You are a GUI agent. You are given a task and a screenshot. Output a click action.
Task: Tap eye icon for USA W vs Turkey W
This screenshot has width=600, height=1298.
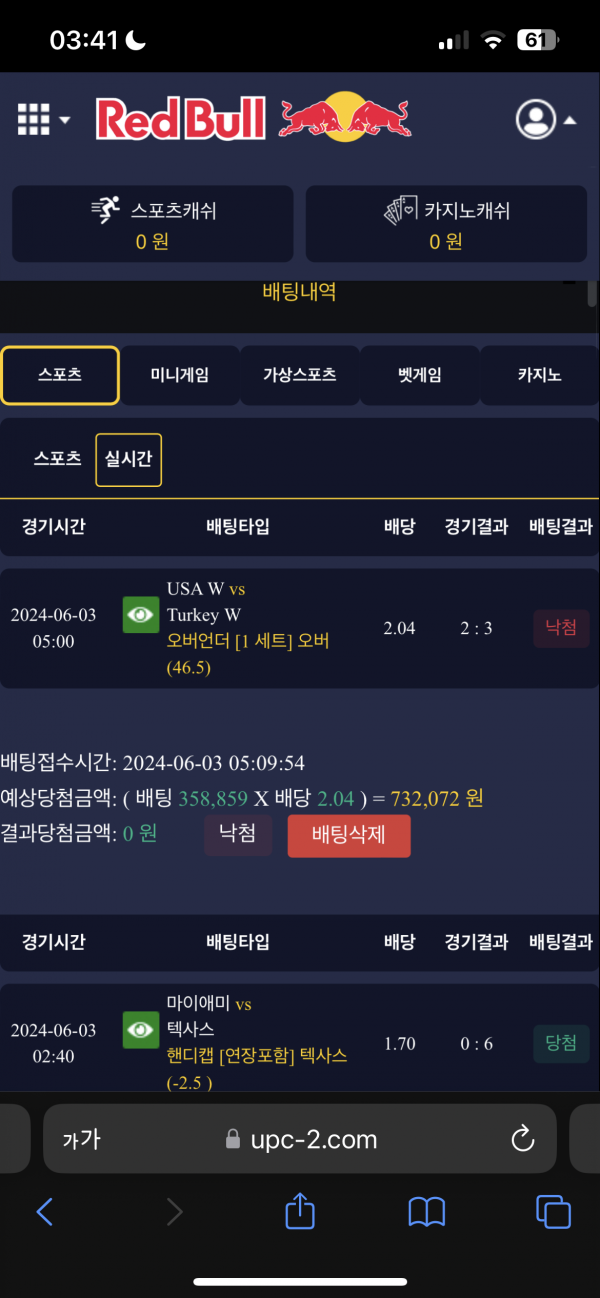pyautogui.click(x=141, y=614)
